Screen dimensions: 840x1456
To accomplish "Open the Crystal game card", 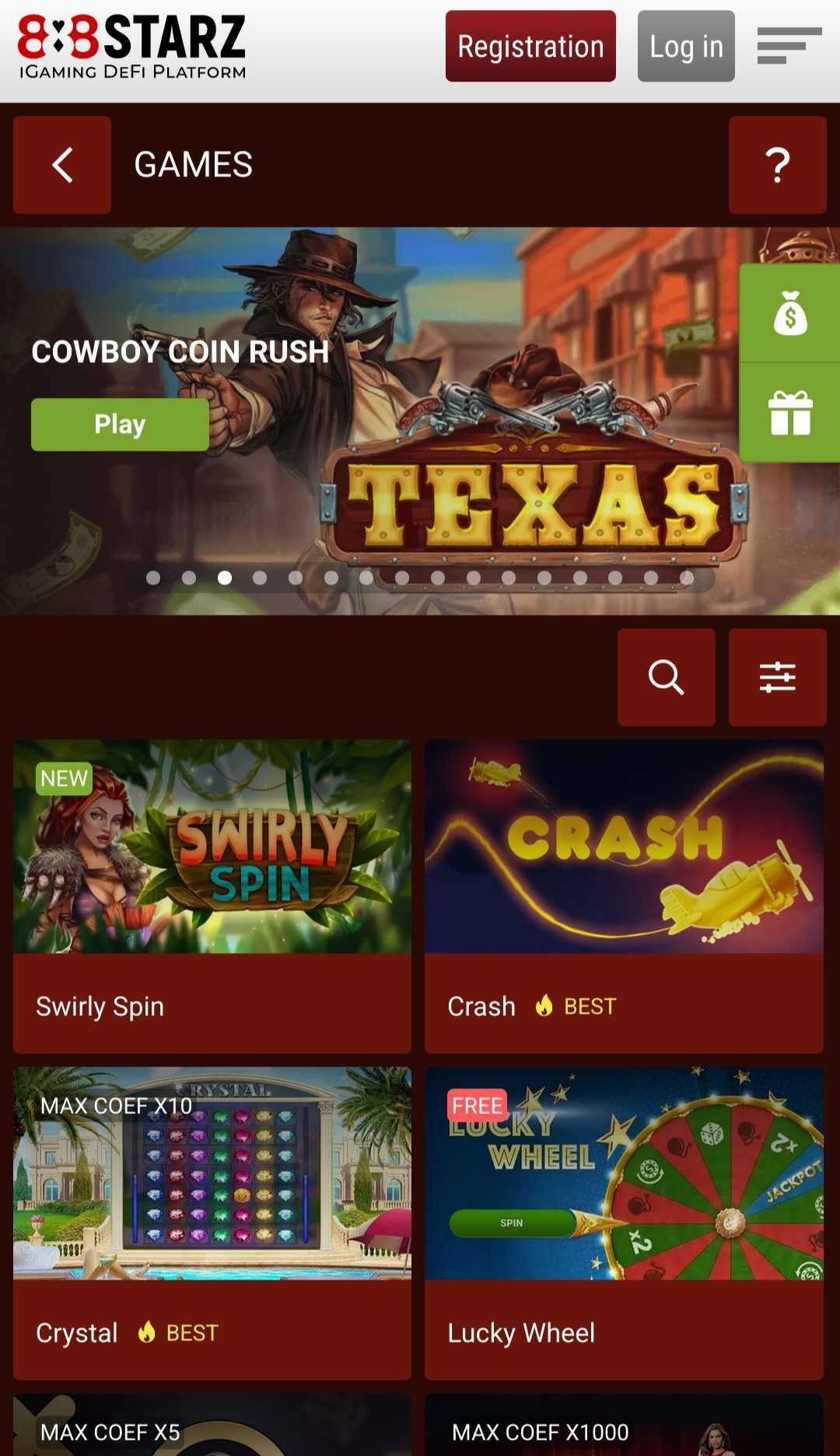I will pyautogui.click(x=212, y=1222).
